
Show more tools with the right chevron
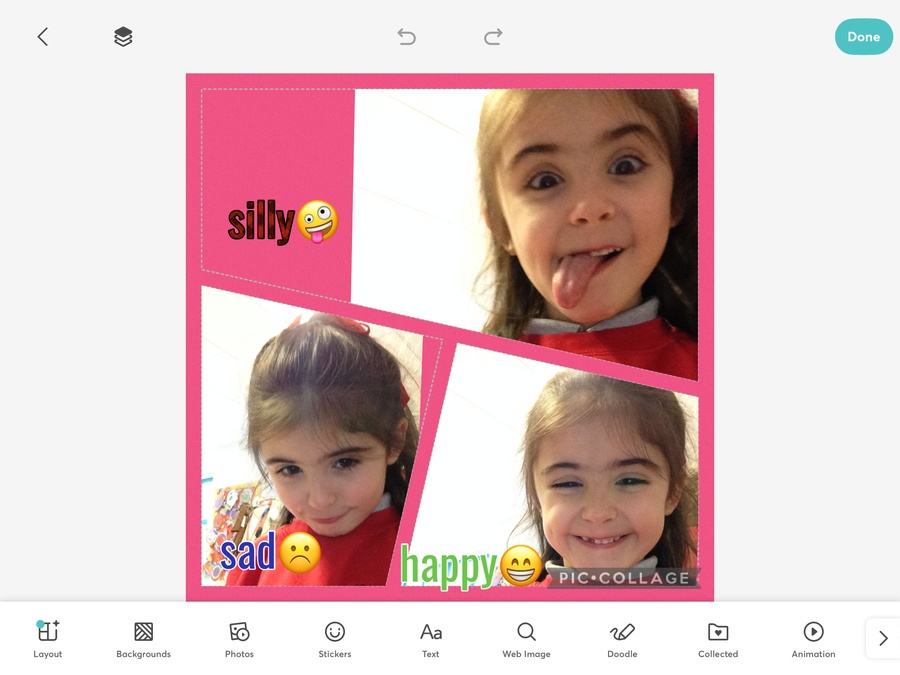882,638
